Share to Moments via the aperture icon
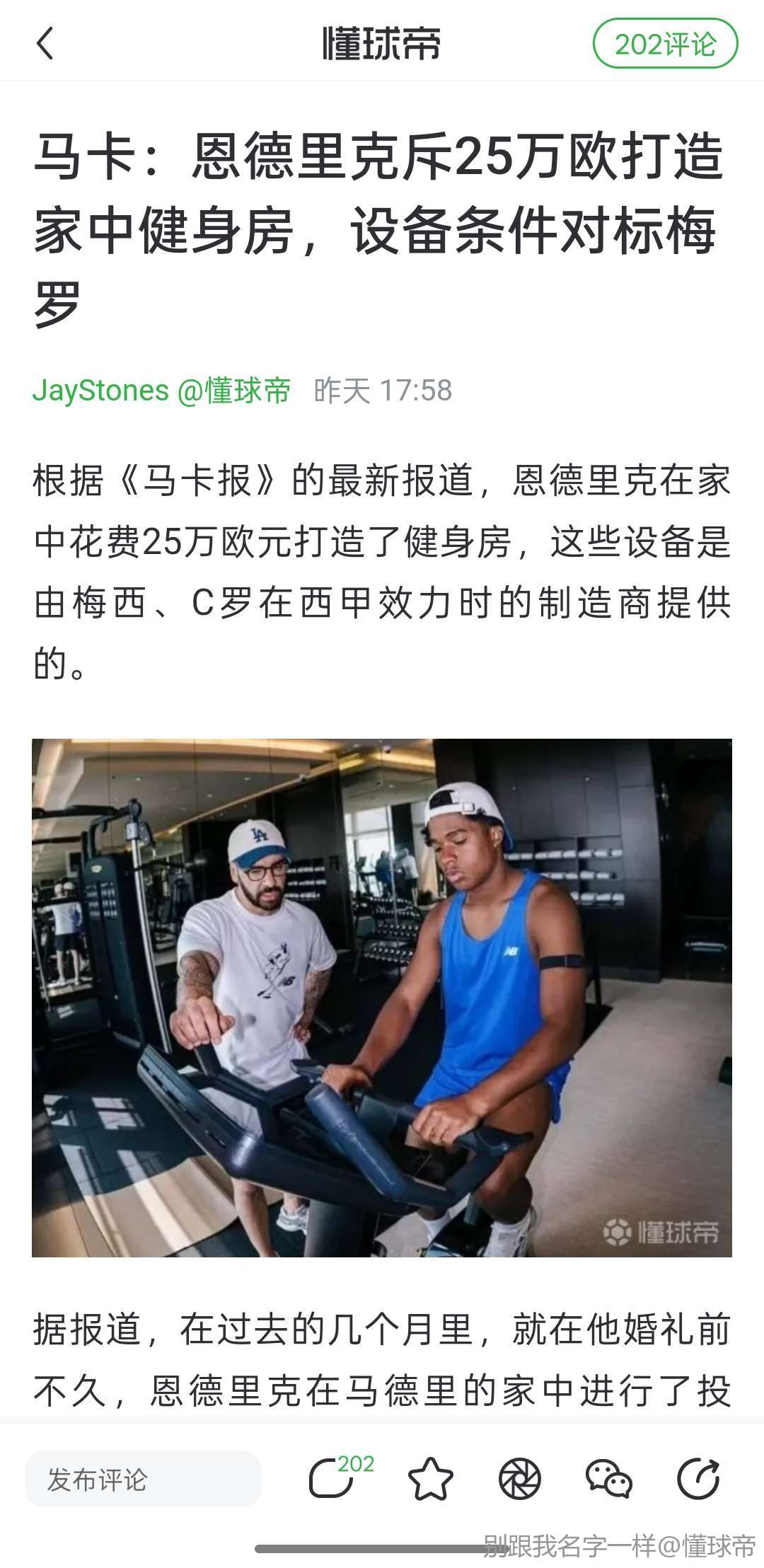The width and height of the screenshot is (764, 1568). tap(520, 1479)
